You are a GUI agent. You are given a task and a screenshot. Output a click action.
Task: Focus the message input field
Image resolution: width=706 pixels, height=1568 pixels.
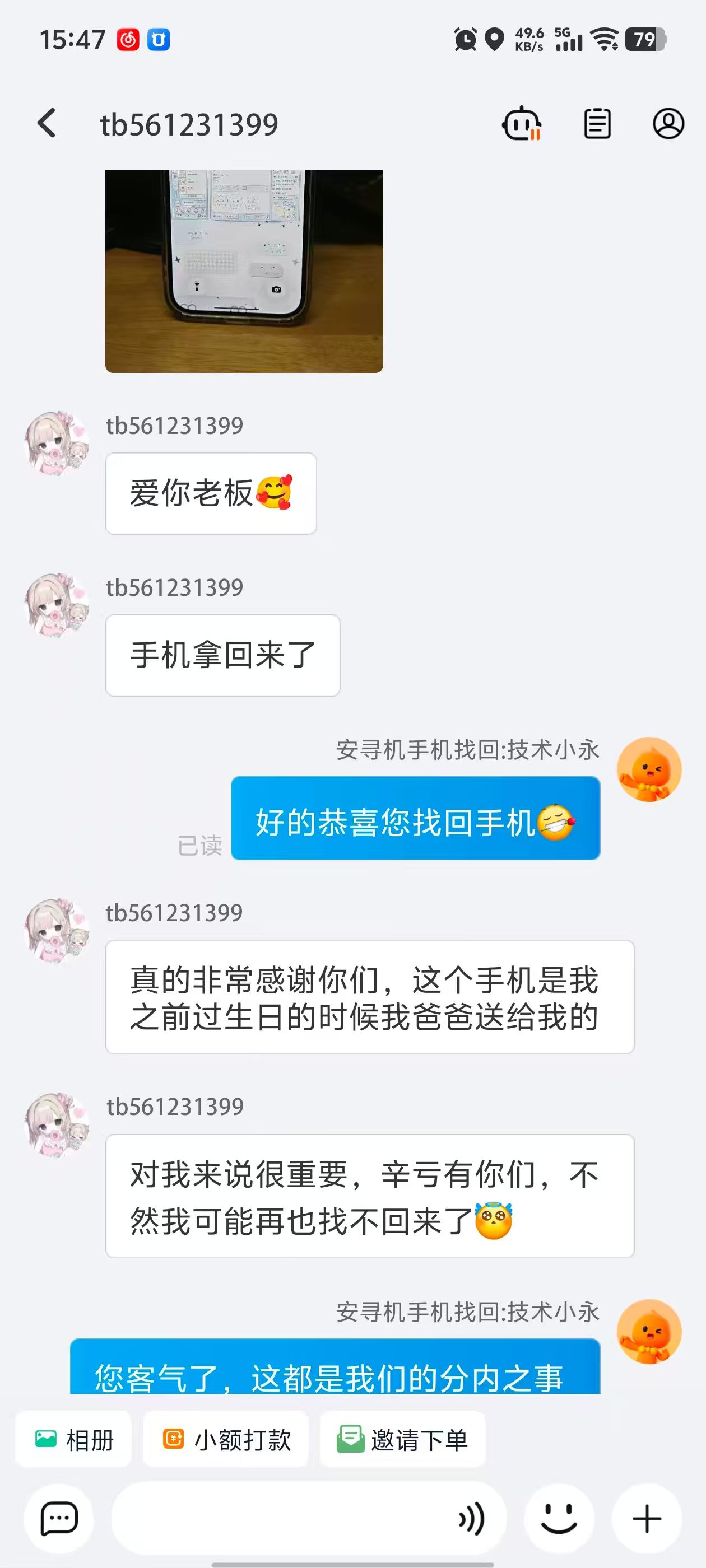click(x=280, y=1518)
